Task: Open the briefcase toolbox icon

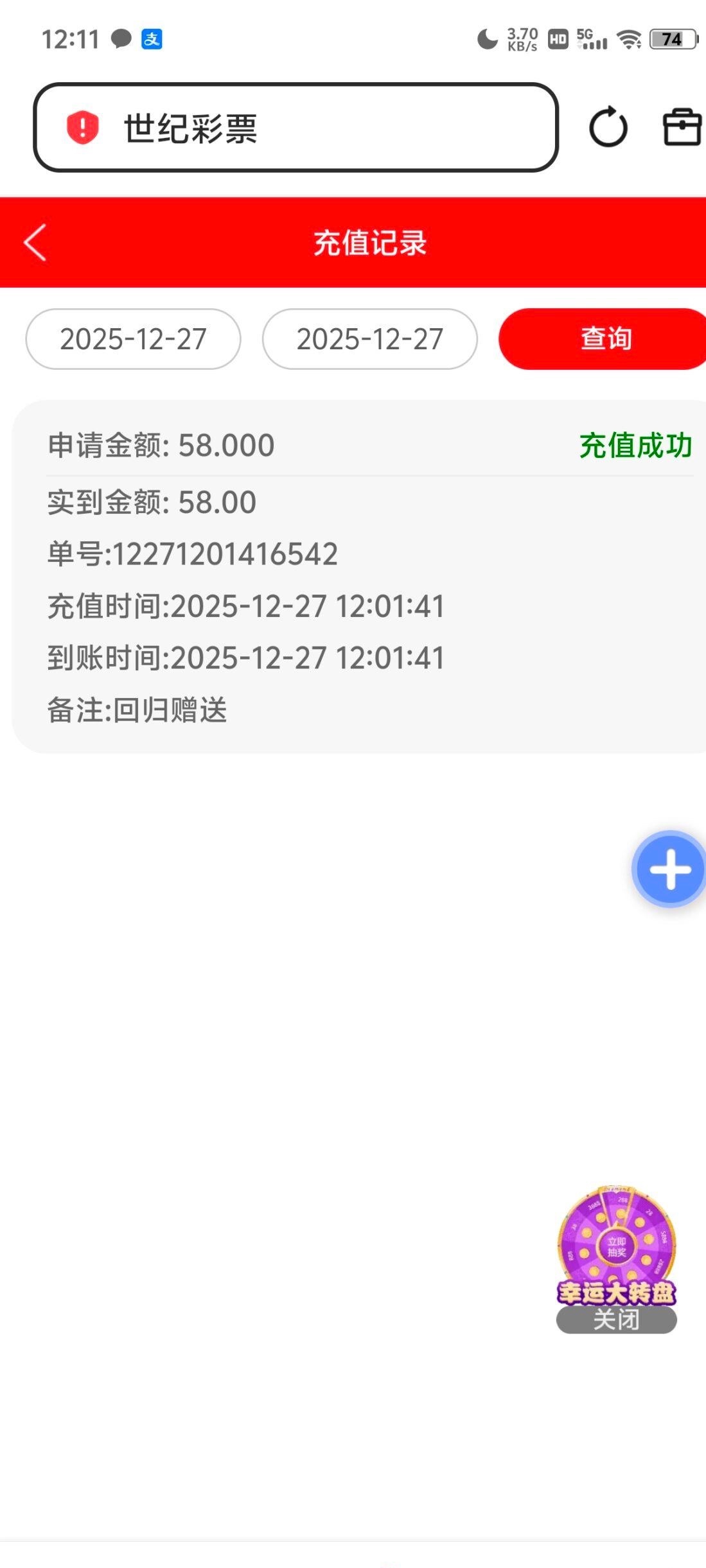Action: tap(682, 128)
